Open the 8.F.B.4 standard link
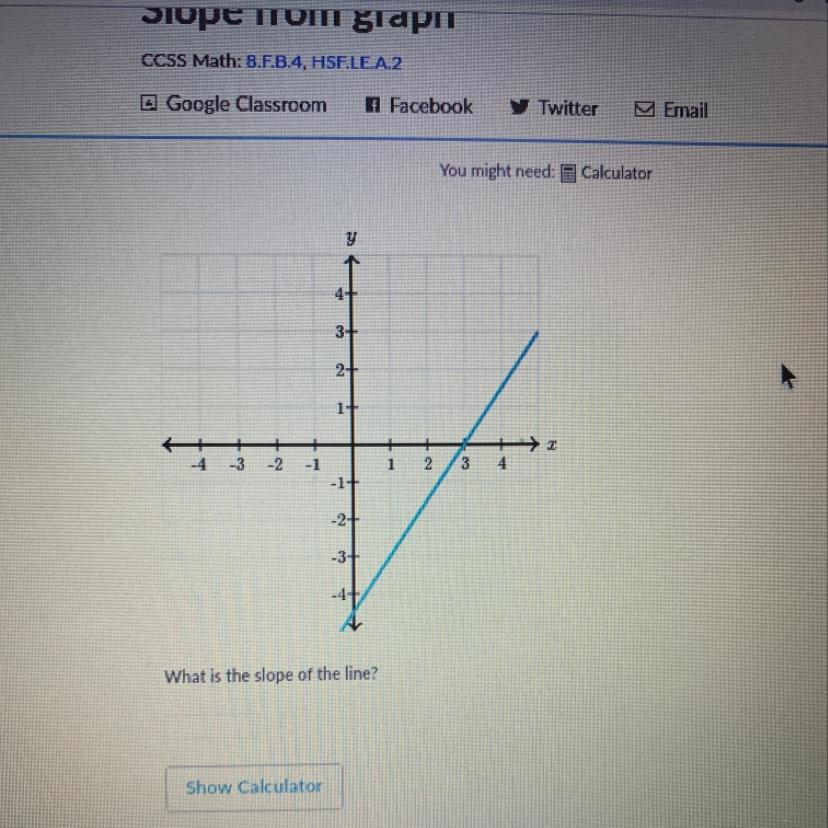Image resolution: width=828 pixels, height=828 pixels. coord(275,62)
